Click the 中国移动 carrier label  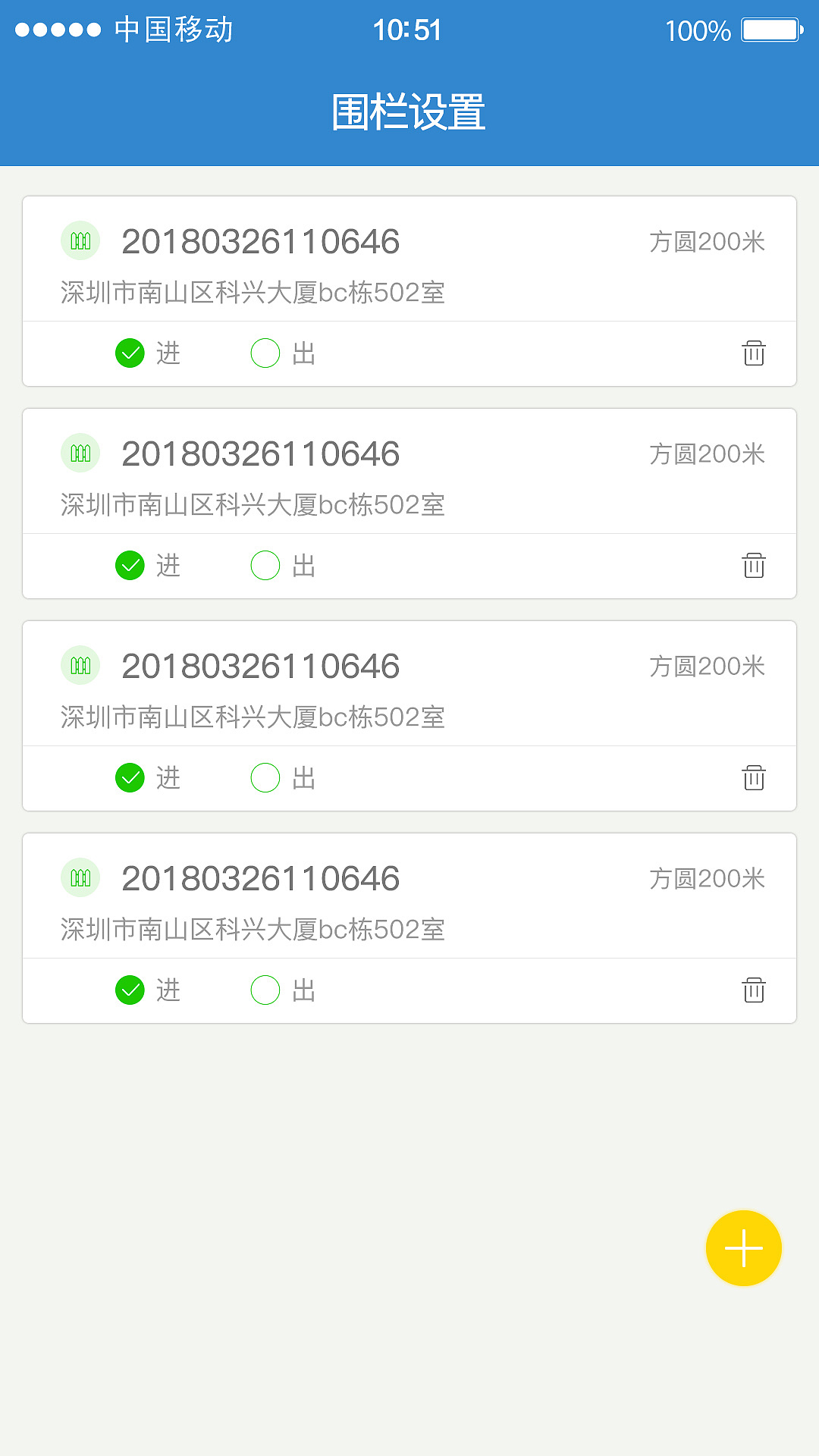point(174,29)
